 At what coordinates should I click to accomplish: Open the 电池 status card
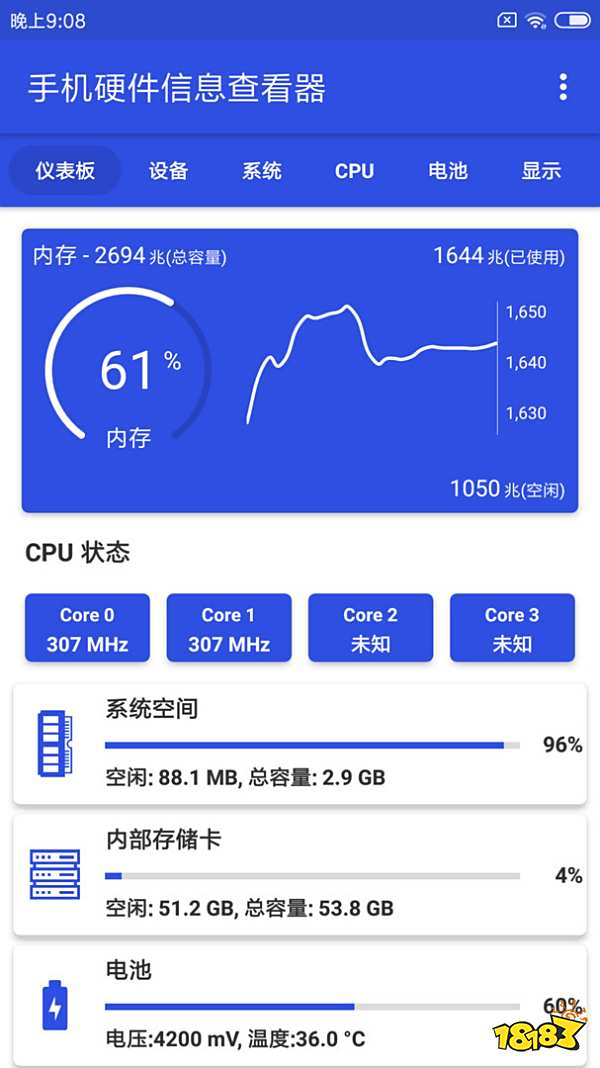(300, 1005)
